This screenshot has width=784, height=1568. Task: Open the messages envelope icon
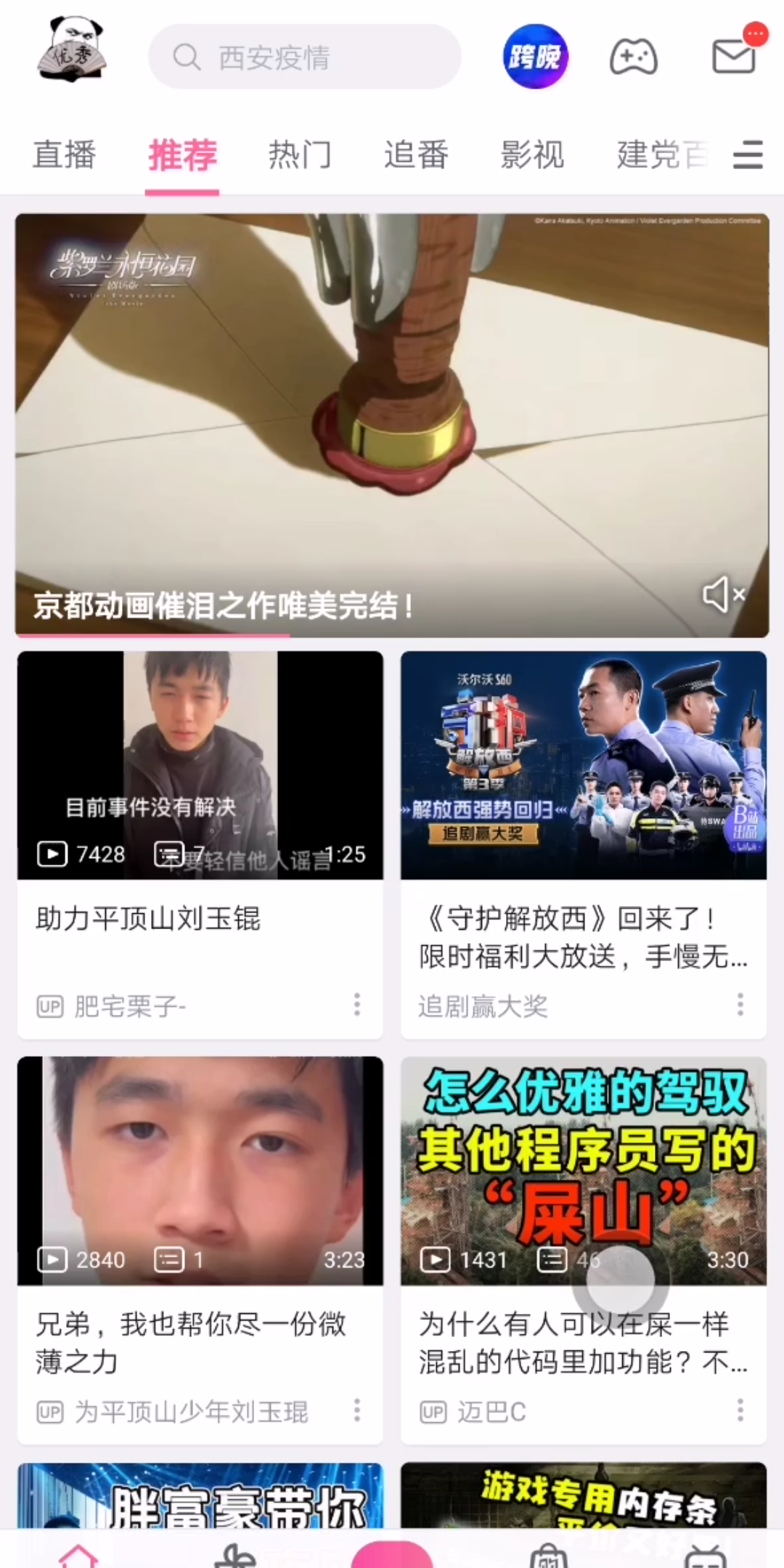tap(733, 57)
